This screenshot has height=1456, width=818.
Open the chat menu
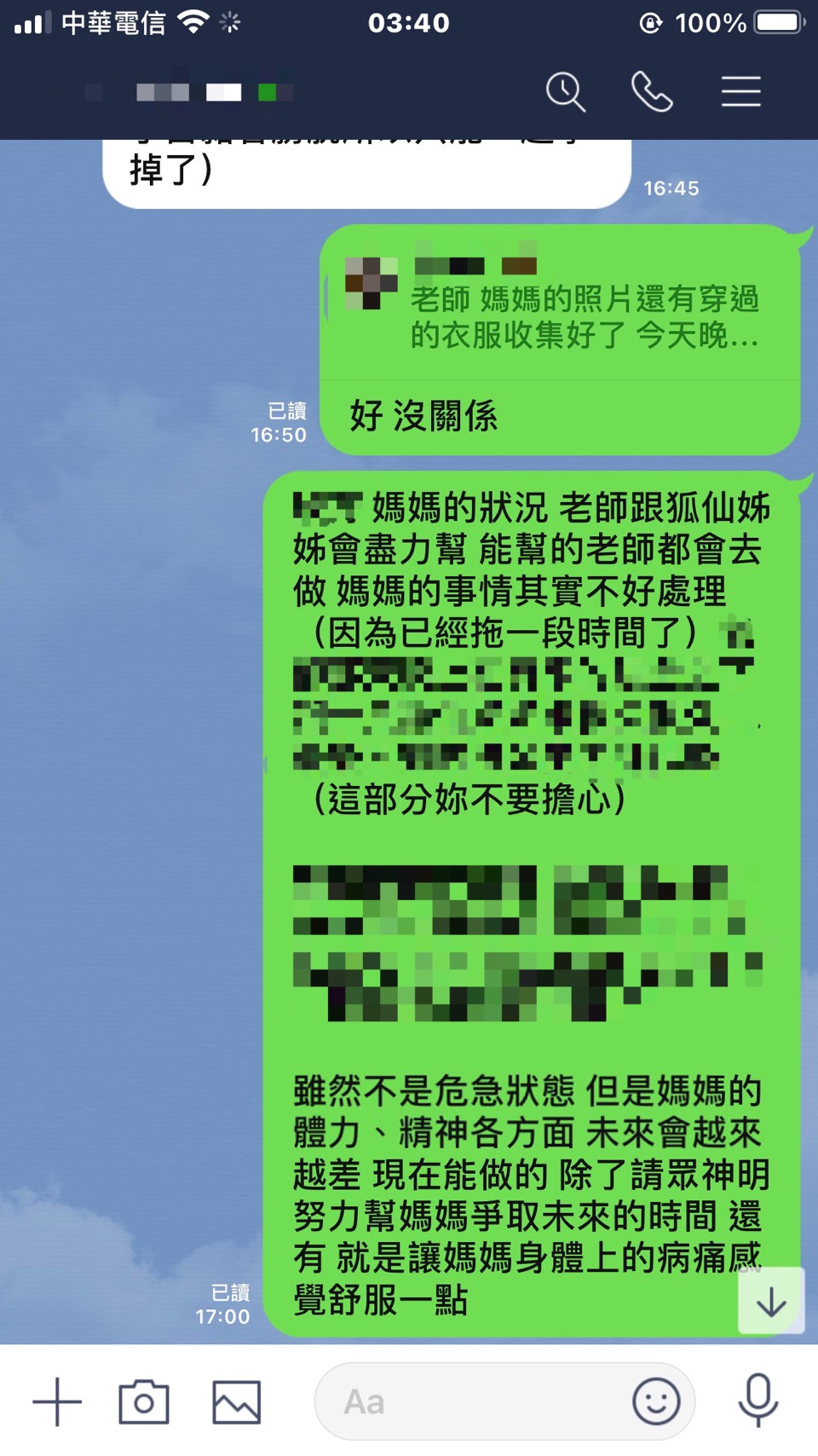[x=740, y=92]
